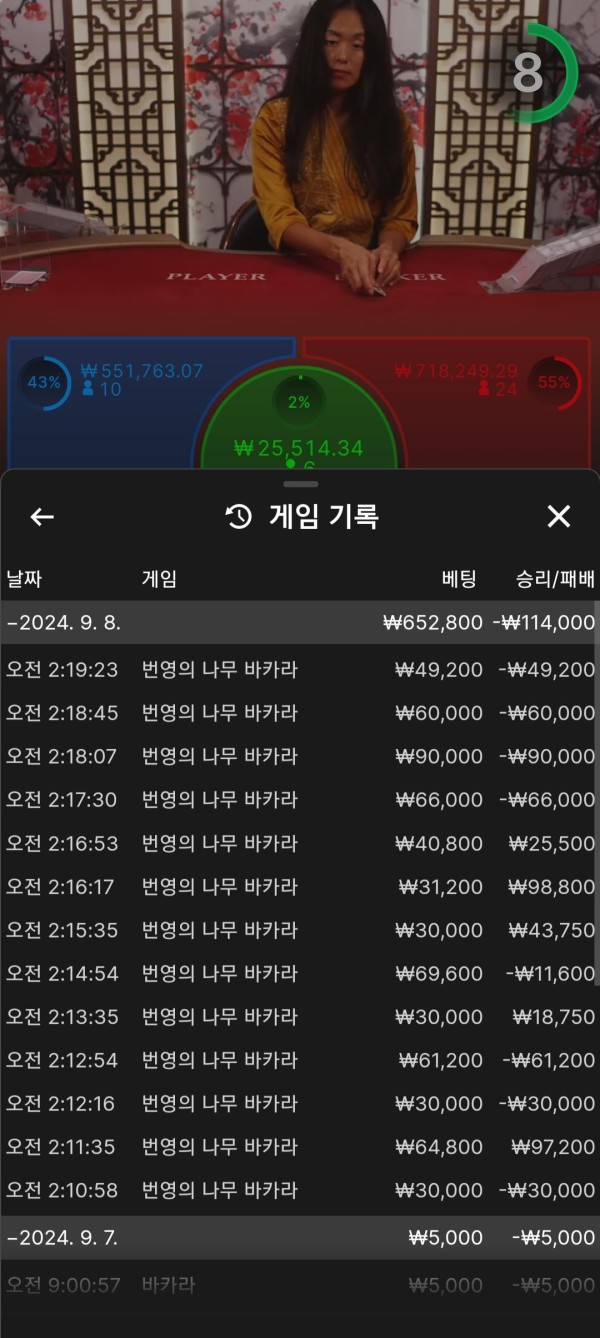Image resolution: width=600 pixels, height=1338 pixels.
Task: Open the 오전 2:11:35 game record
Action: pos(300,1147)
